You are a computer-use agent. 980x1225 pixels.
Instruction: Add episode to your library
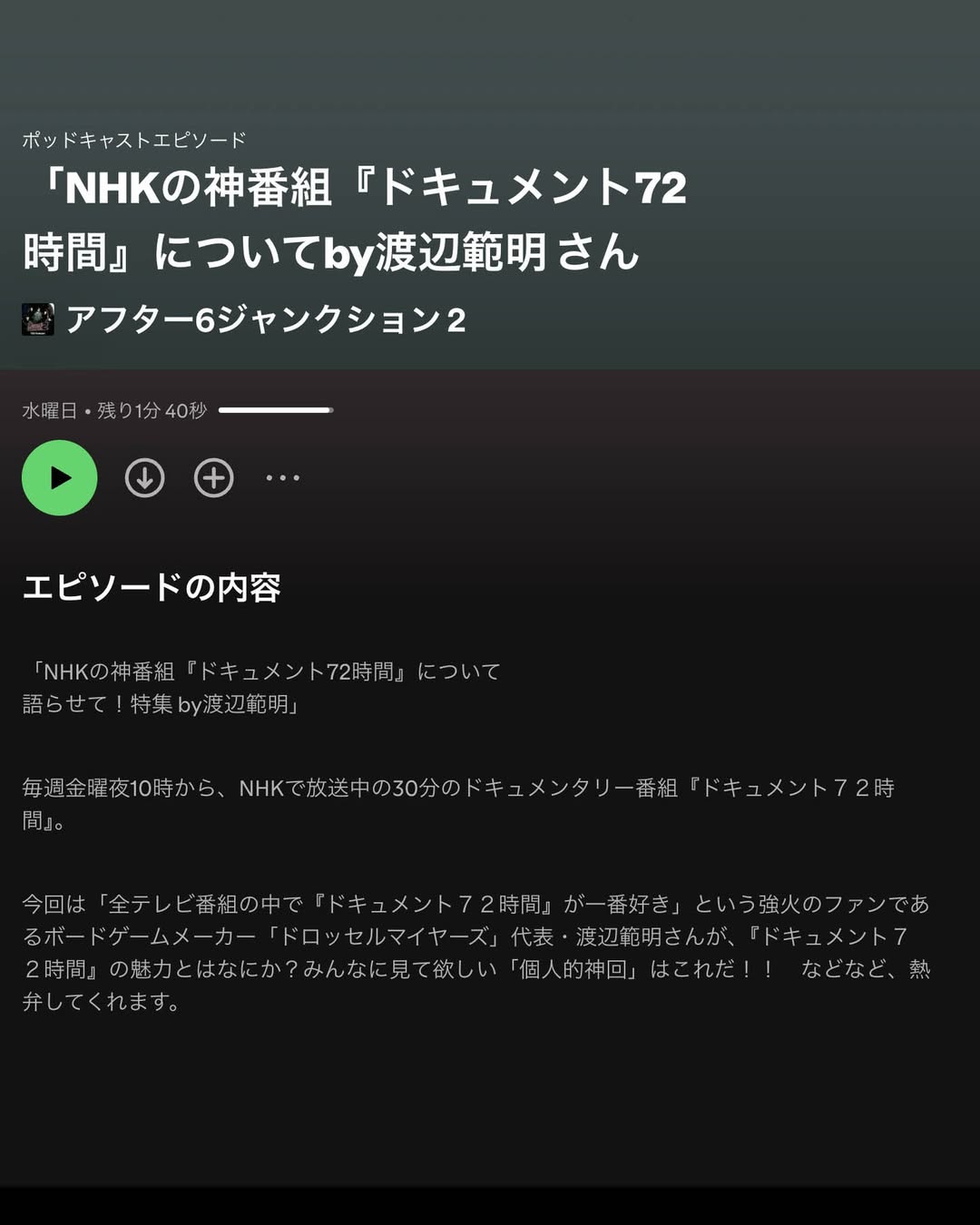click(x=214, y=478)
